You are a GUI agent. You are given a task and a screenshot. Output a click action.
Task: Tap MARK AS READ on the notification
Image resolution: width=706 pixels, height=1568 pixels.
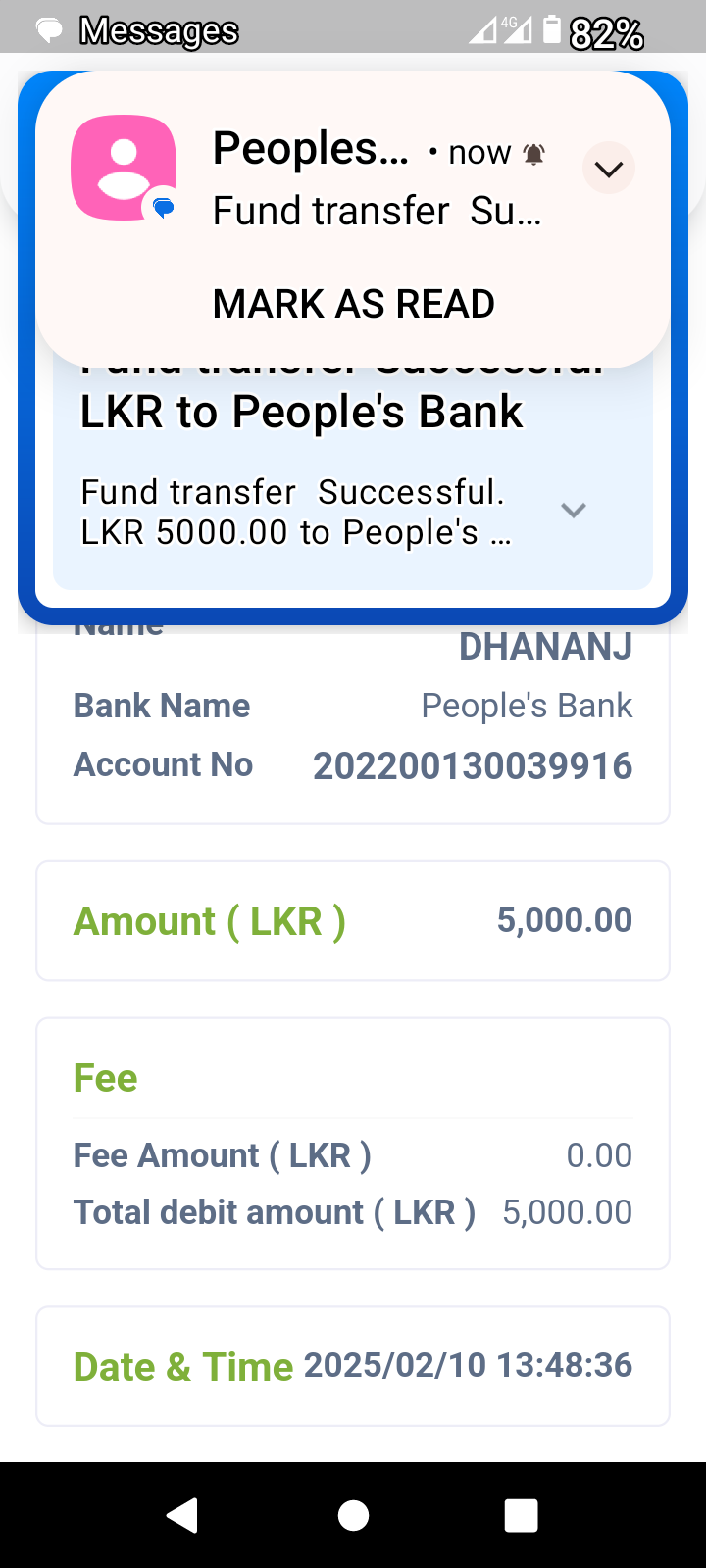coord(353,304)
